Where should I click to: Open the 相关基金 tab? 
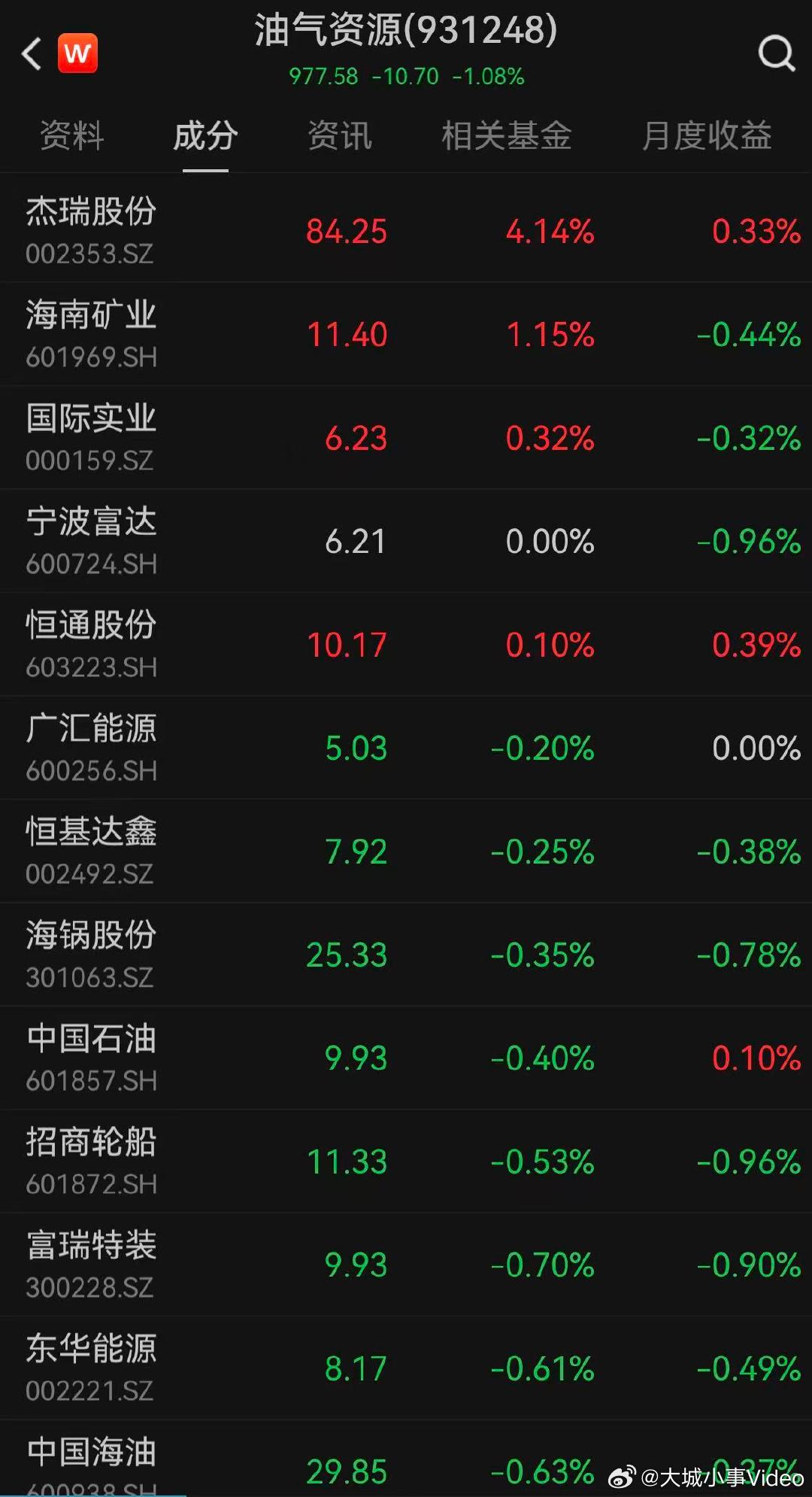(506, 138)
